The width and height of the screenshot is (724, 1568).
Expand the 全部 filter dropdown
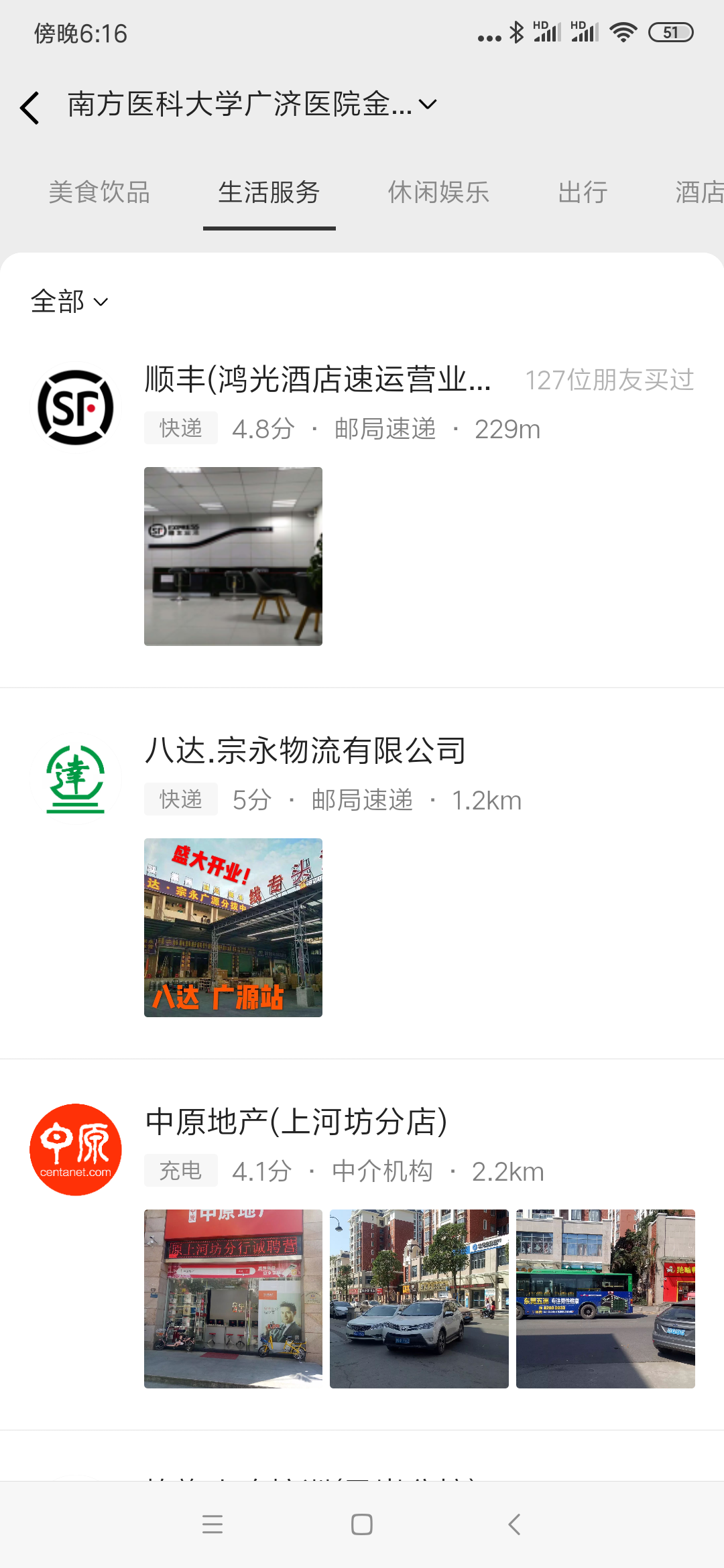click(69, 302)
